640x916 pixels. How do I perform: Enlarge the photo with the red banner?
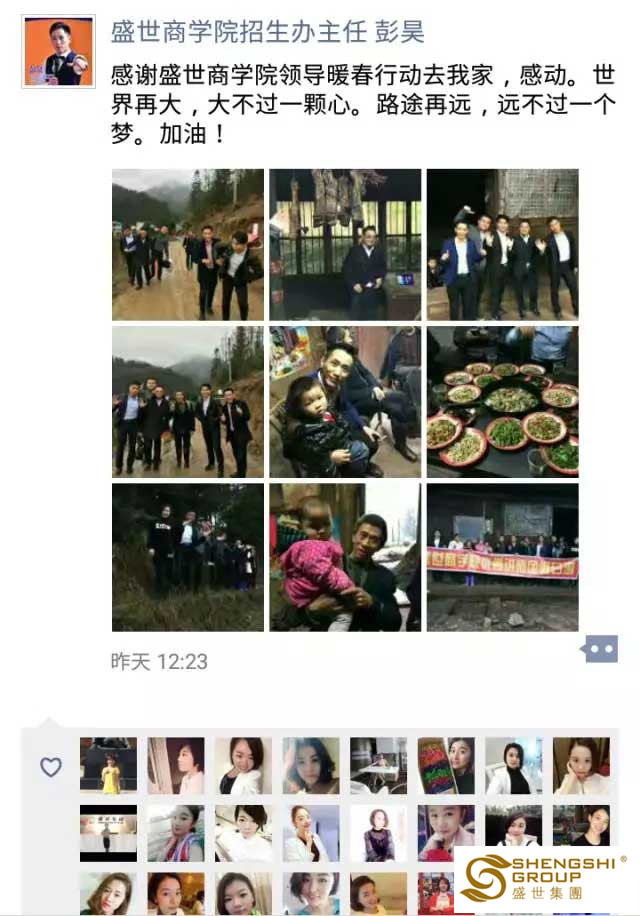pyautogui.click(x=502, y=557)
